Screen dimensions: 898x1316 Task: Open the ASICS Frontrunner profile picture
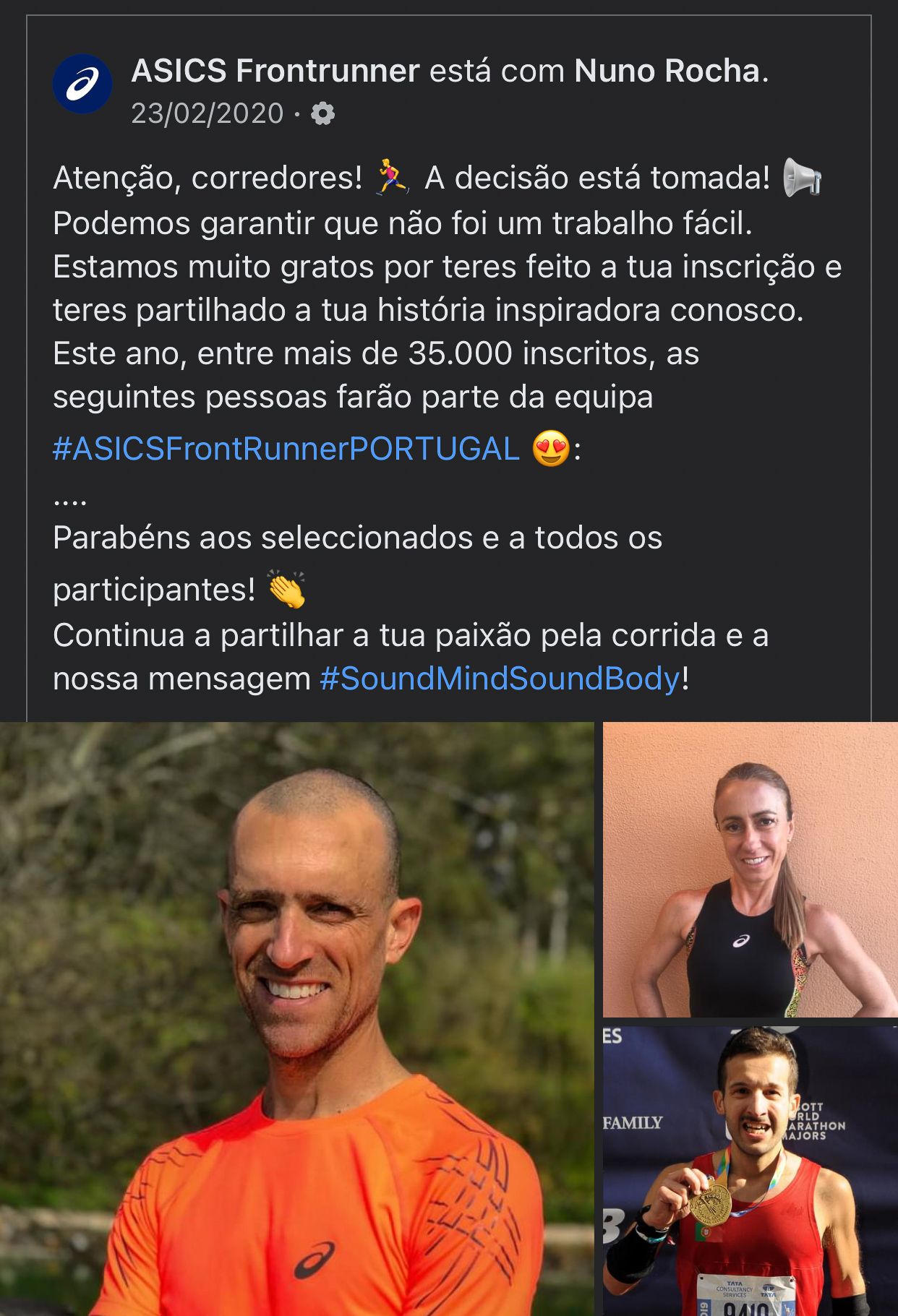point(82,84)
